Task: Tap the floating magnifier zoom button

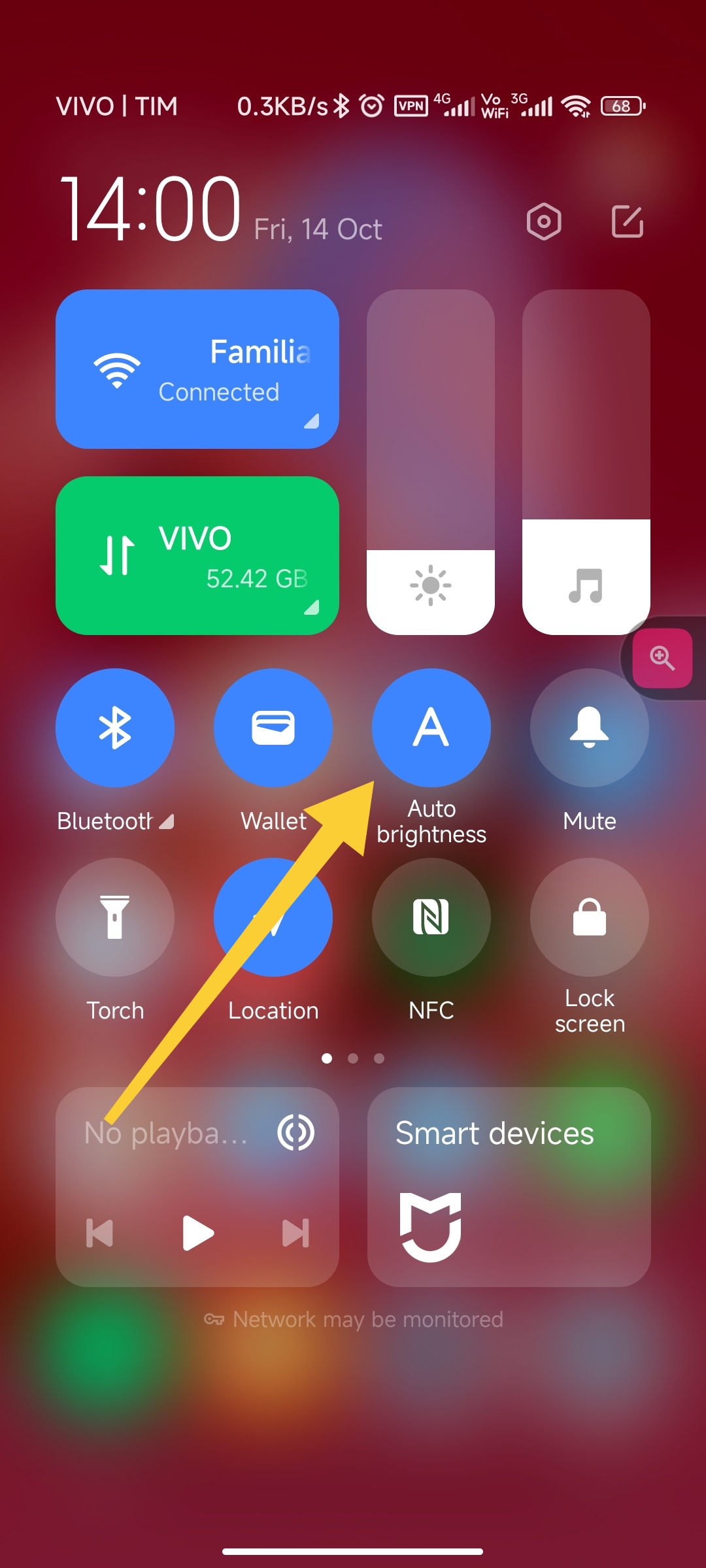Action: tap(662, 658)
